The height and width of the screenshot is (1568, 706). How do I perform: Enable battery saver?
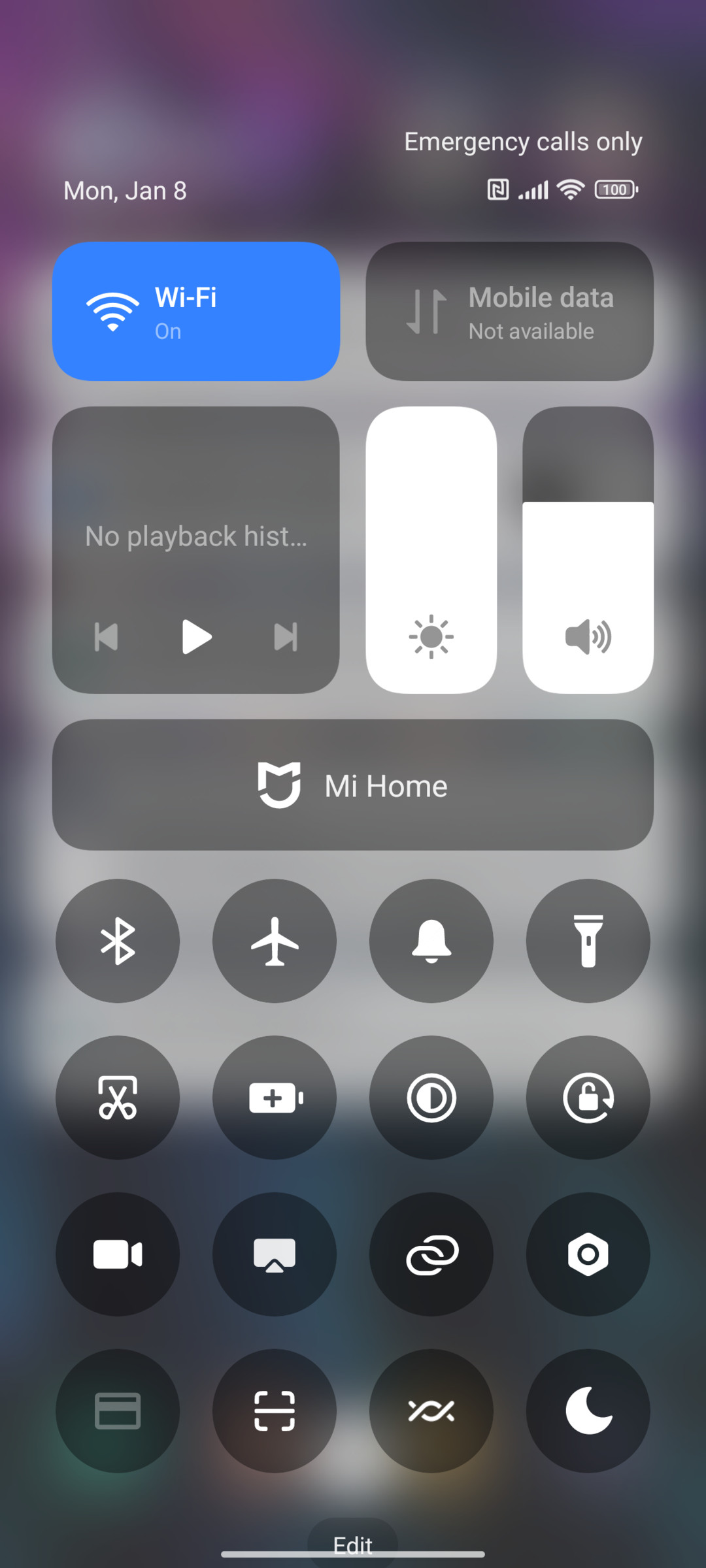click(x=275, y=1098)
